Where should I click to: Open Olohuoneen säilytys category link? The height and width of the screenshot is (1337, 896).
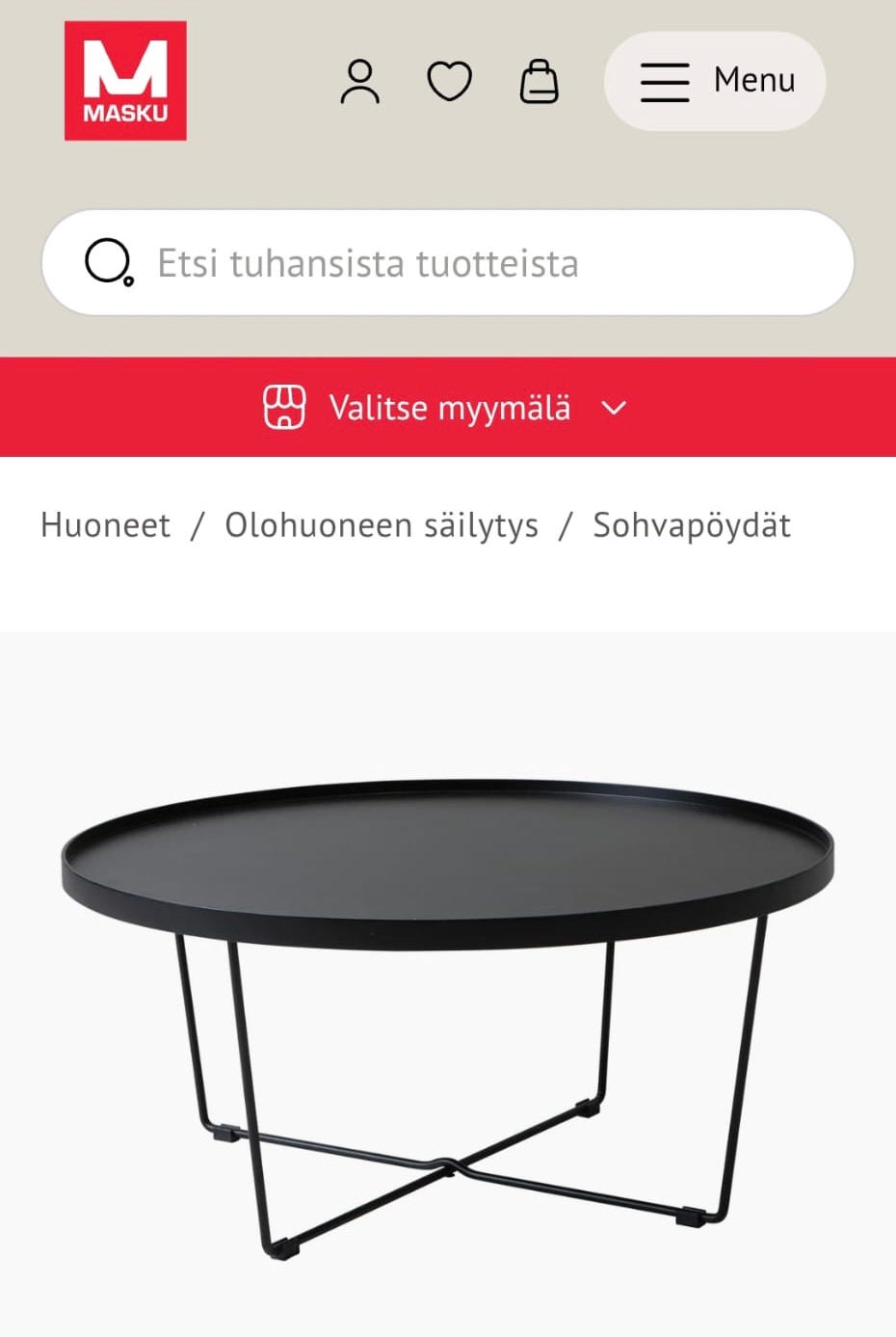[x=382, y=524]
